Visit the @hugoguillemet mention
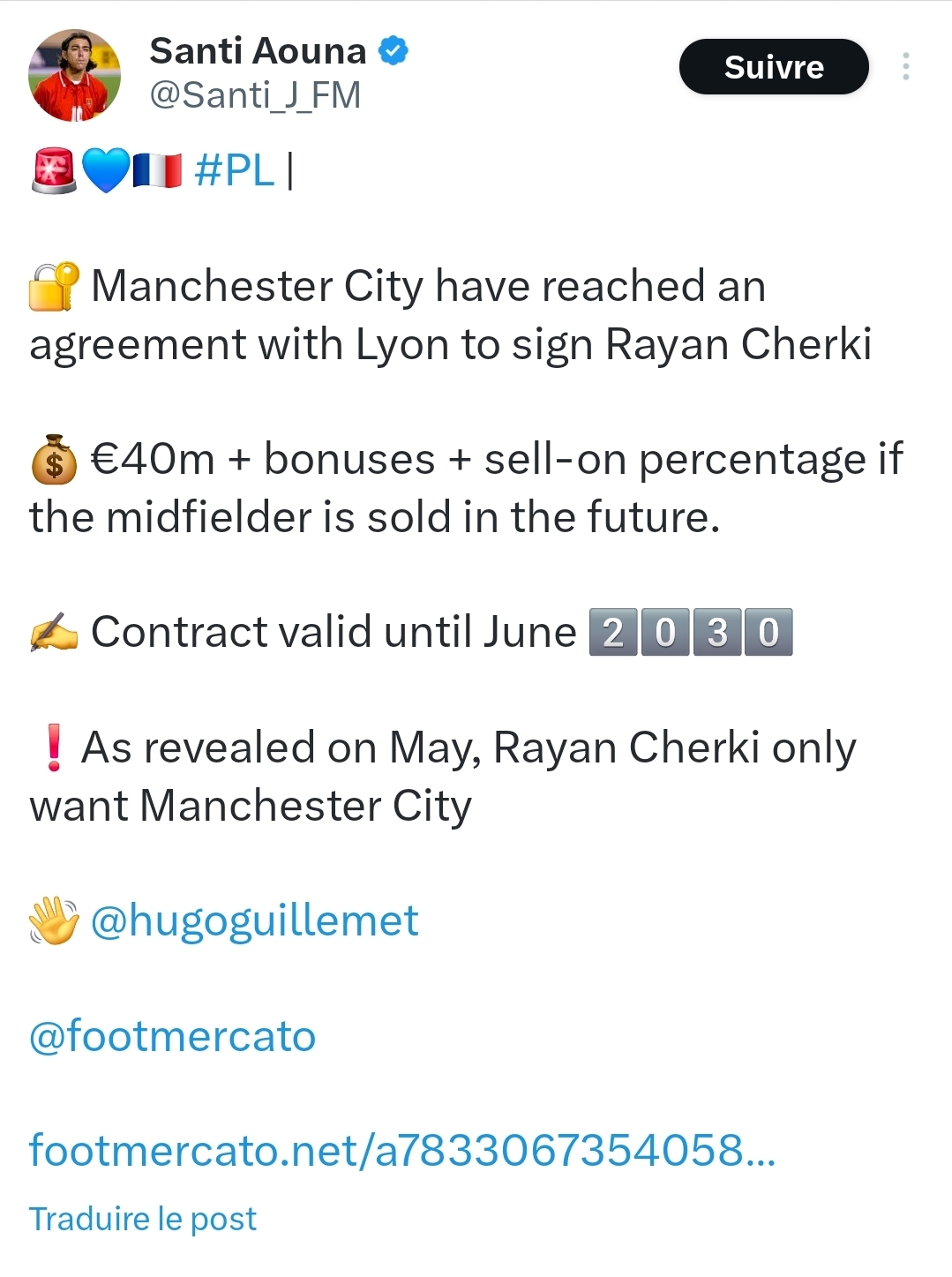Viewport: 952px width, 1277px height. tap(254, 920)
